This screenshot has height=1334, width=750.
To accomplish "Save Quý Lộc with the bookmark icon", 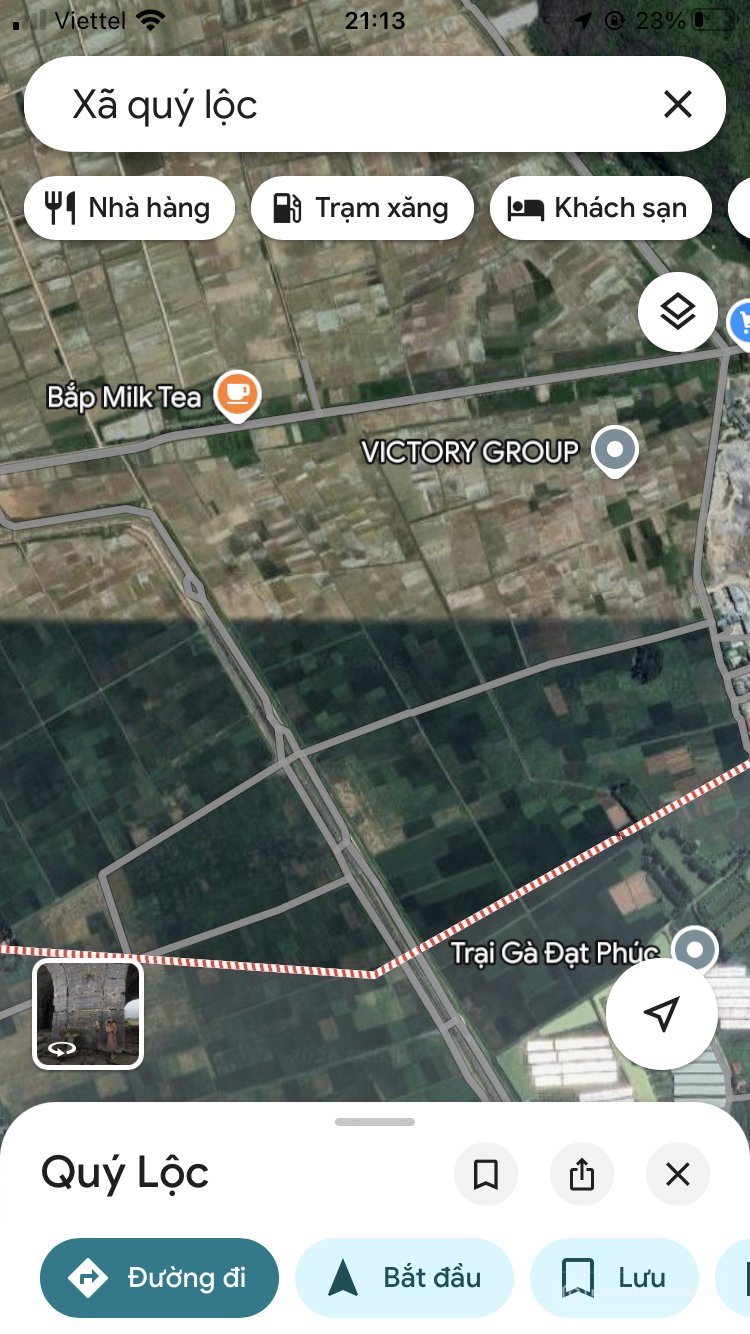I will coord(486,1174).
